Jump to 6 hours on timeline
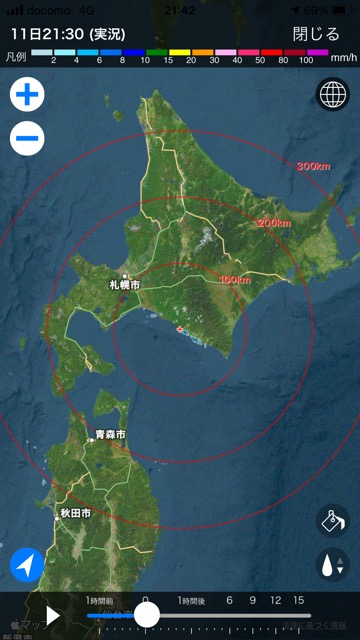Viewport: 360px width, 640px height. 229,600
